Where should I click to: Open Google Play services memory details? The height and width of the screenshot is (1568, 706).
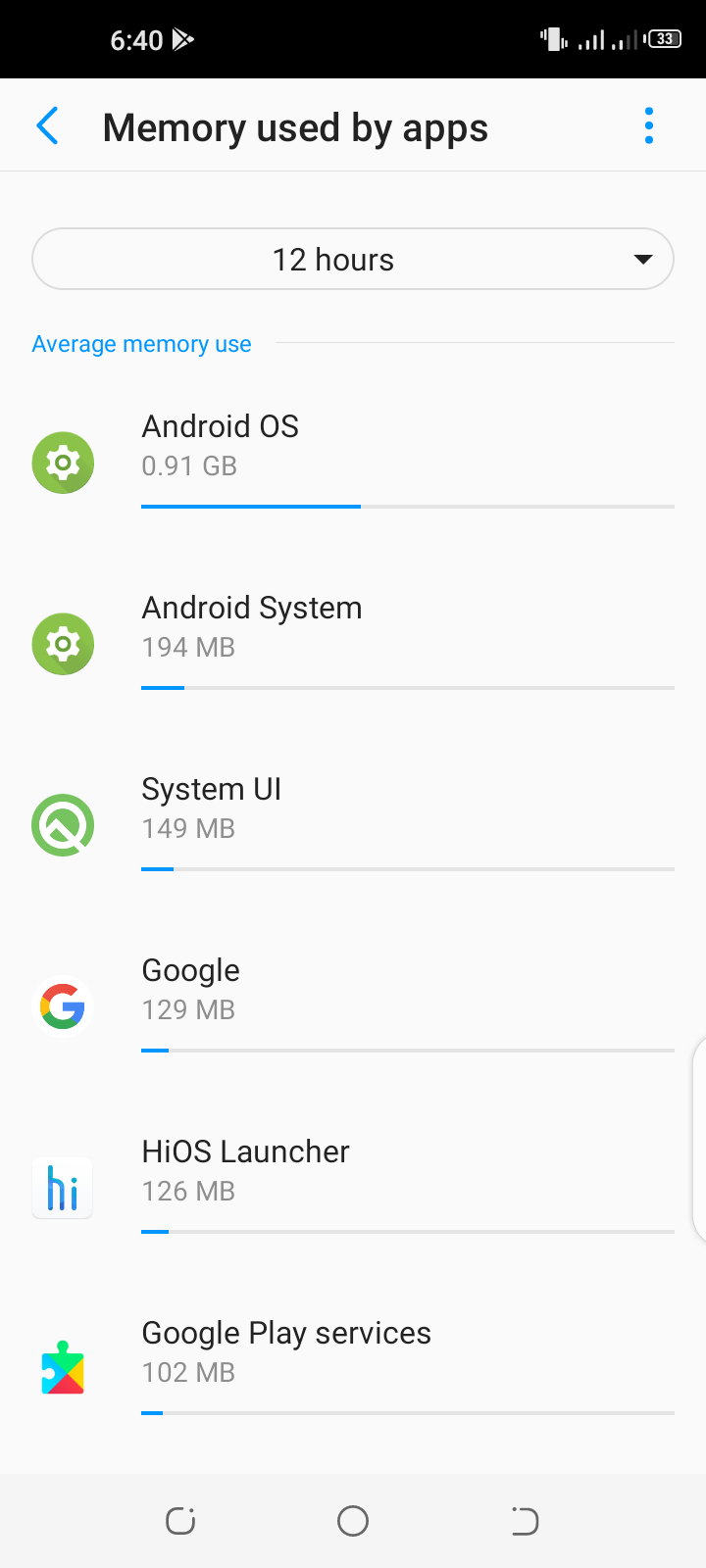[353, 1369]
